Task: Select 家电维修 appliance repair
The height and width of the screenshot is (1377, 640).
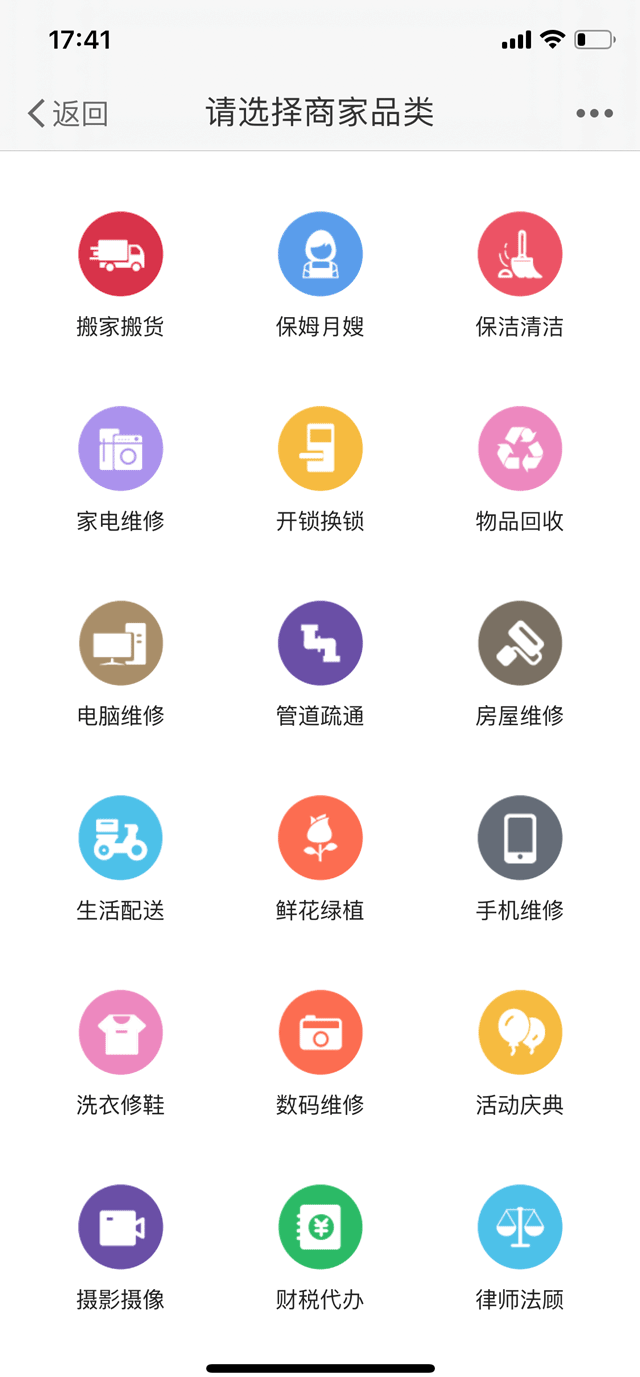Action: (x=120, y=449)
